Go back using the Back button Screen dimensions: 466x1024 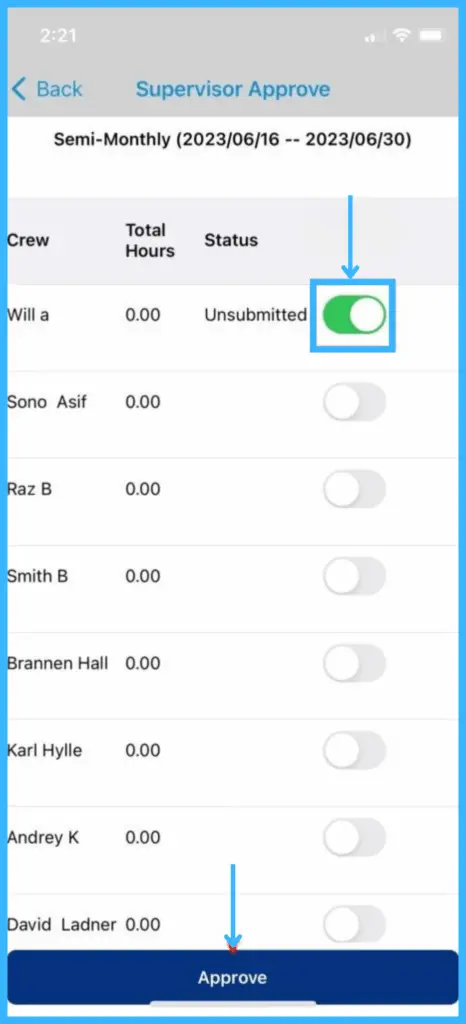coord(47,89)
